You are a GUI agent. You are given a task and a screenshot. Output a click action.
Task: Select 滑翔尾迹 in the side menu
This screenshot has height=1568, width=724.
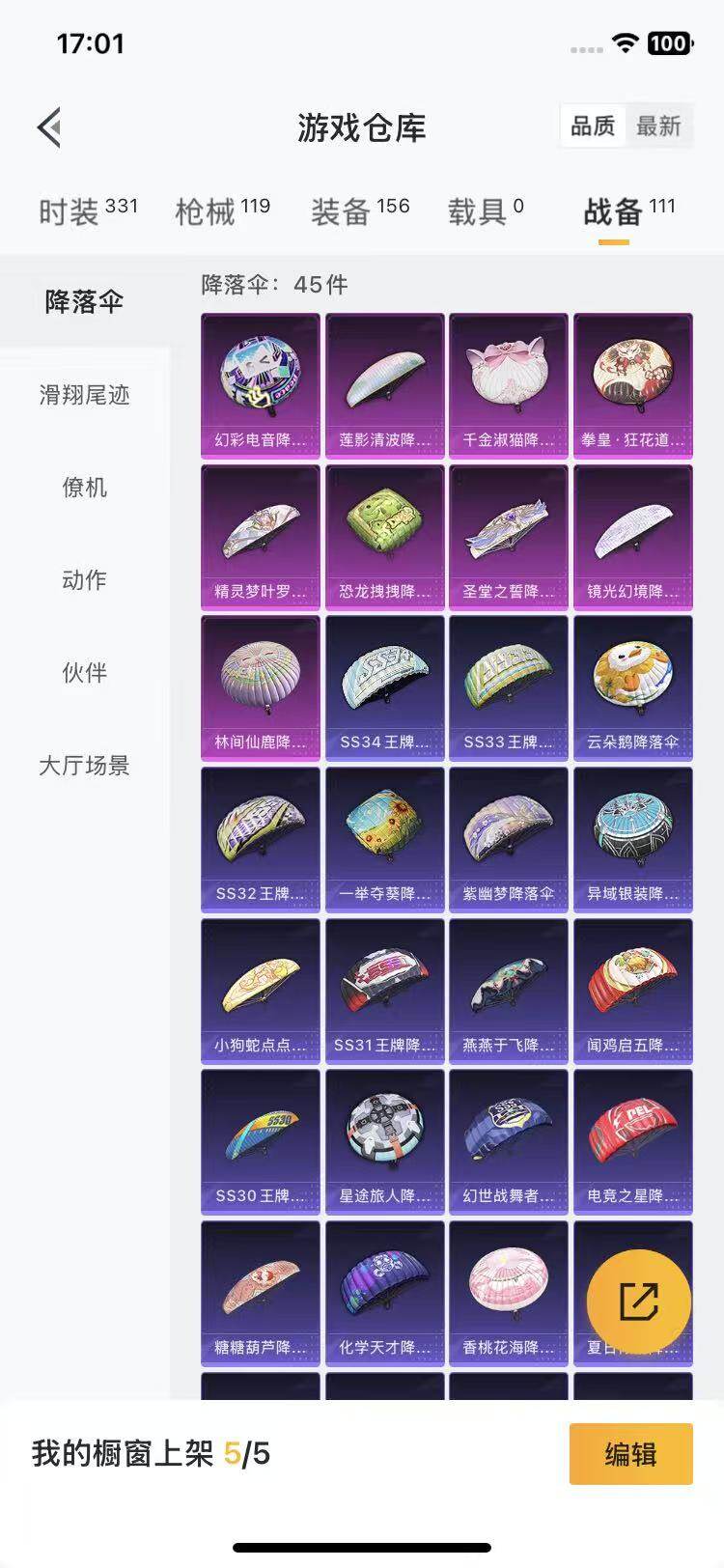(84, 395)
